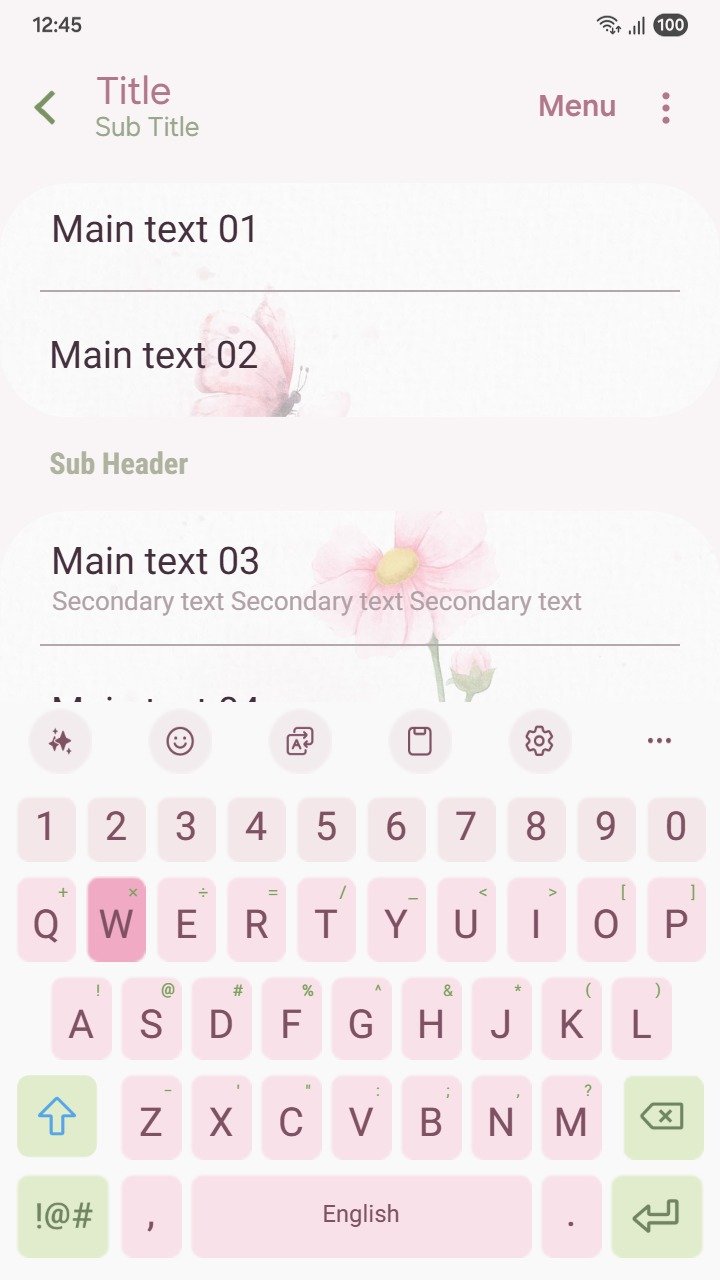
Task: Go back using the arrow
Action: 45,107
